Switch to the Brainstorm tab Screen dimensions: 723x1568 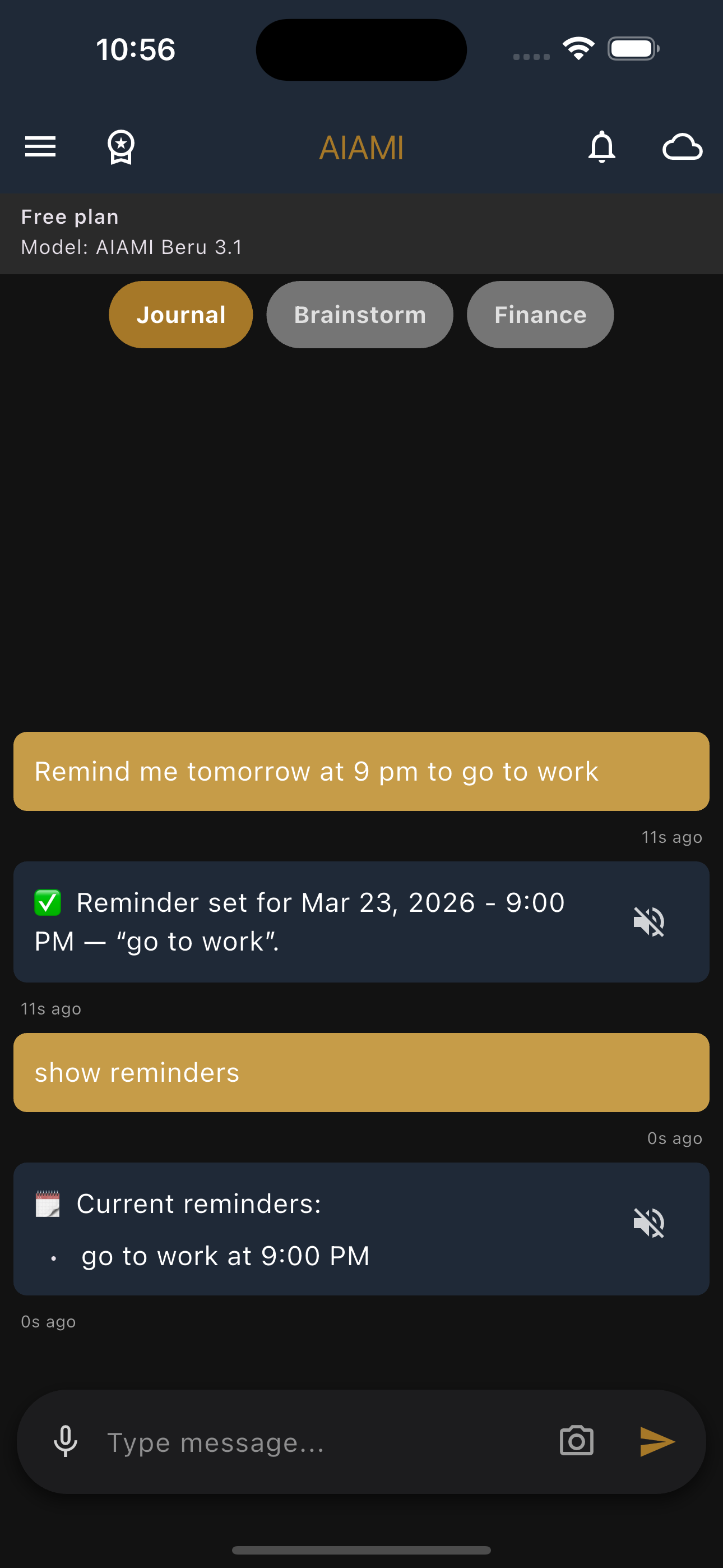359,315
